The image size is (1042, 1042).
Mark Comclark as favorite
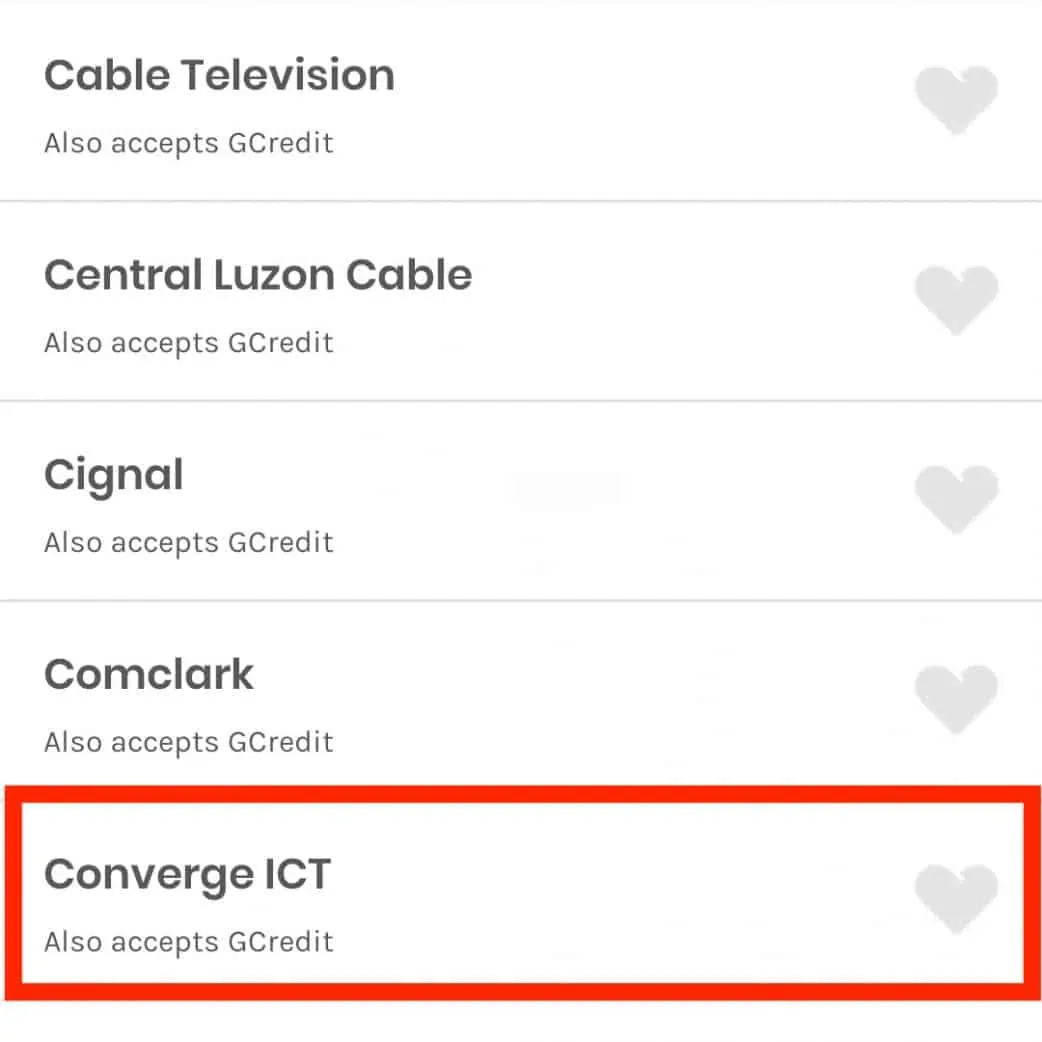coord(956,698)
